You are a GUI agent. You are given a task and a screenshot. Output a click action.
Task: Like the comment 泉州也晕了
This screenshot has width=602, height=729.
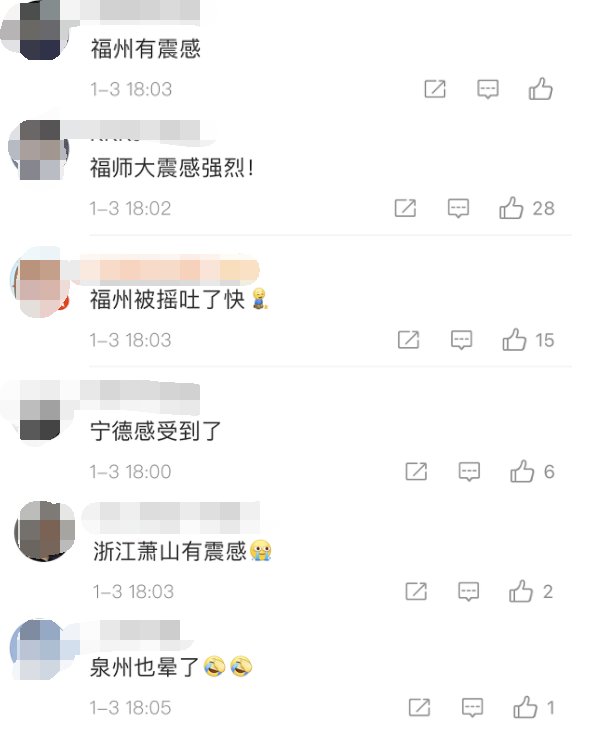[526, 708]
